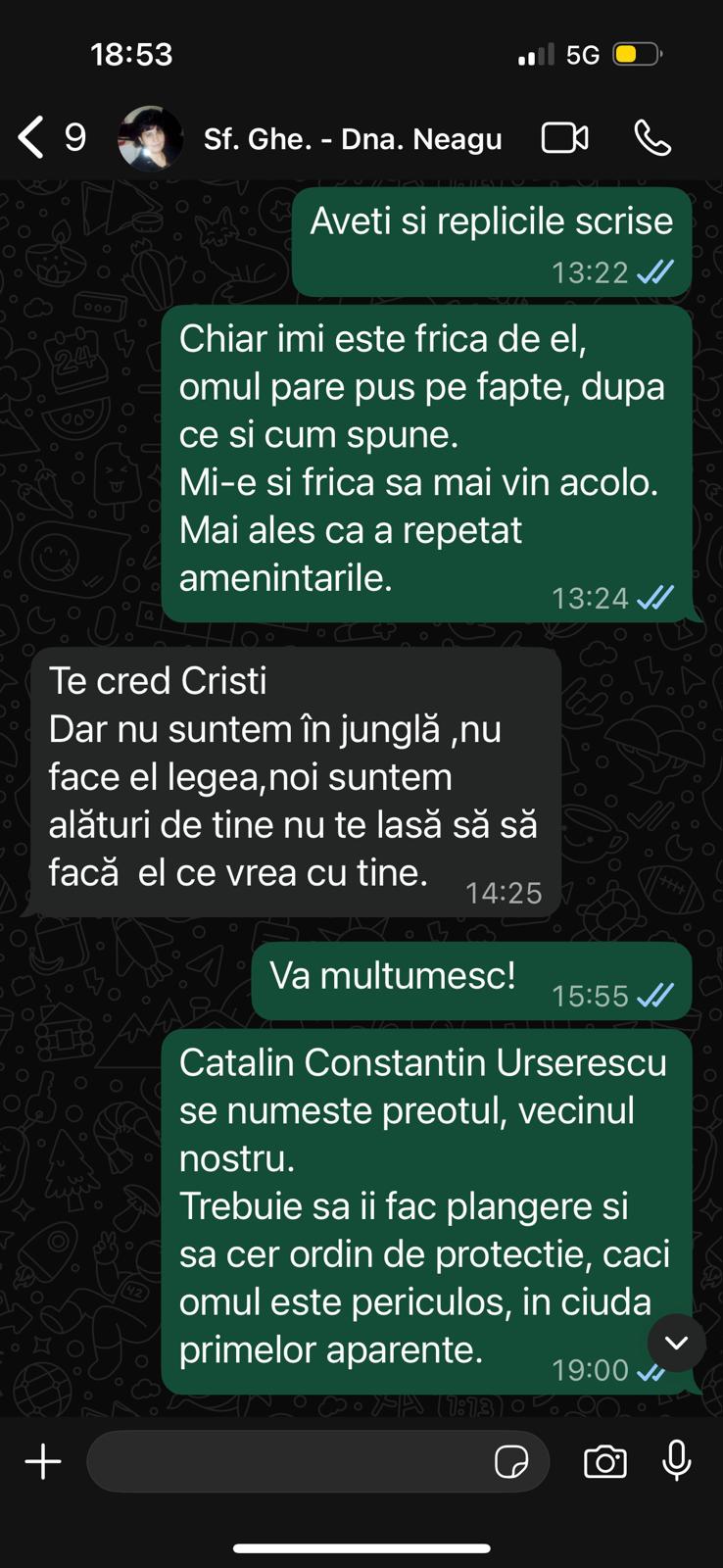Screen dimensions: 723x1568
Task: Open Sf. Ghe. - Dna. Neagu contact info
Action: [x=353, y=139]
